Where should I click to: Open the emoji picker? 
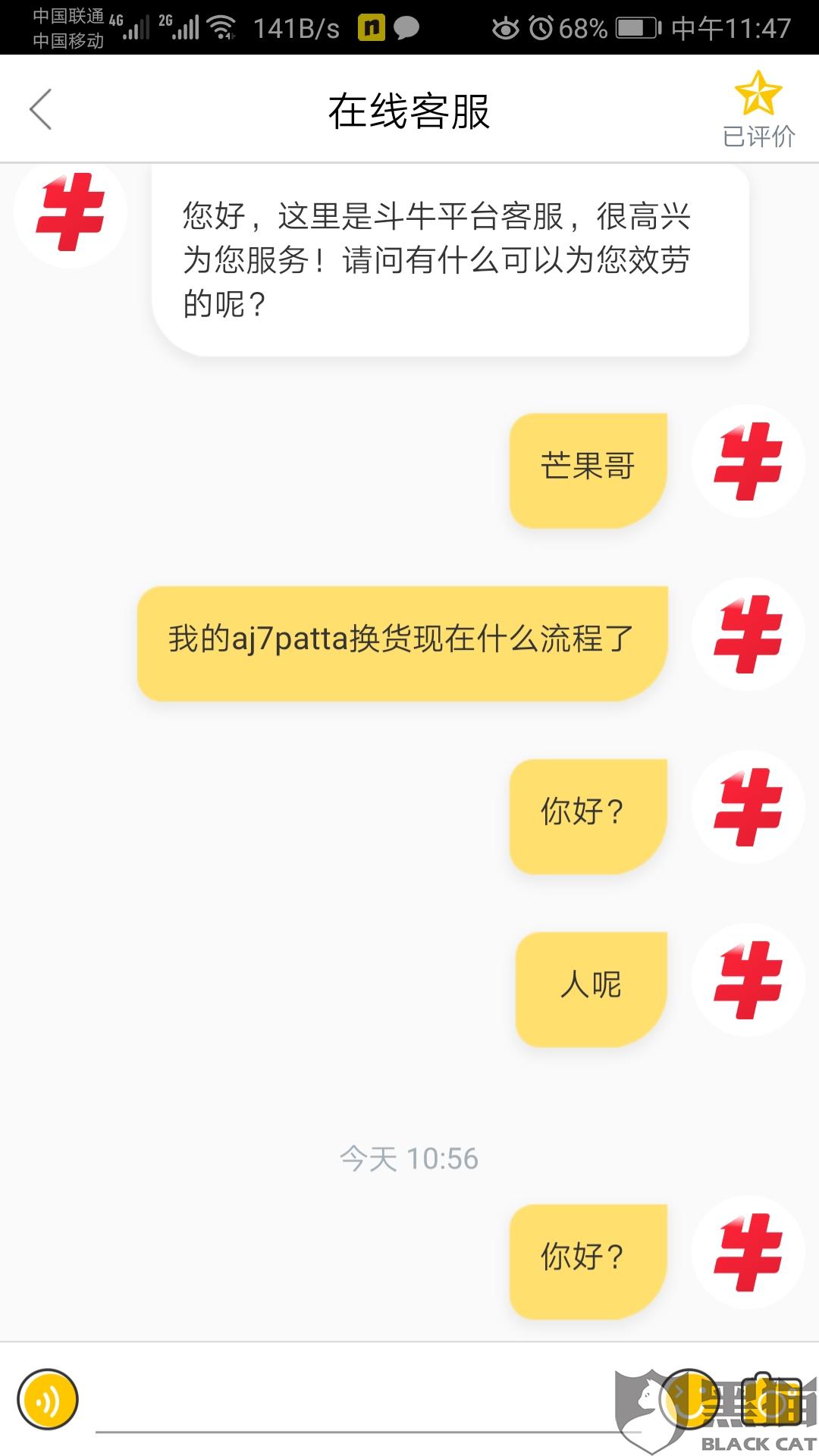point(690,1399)
